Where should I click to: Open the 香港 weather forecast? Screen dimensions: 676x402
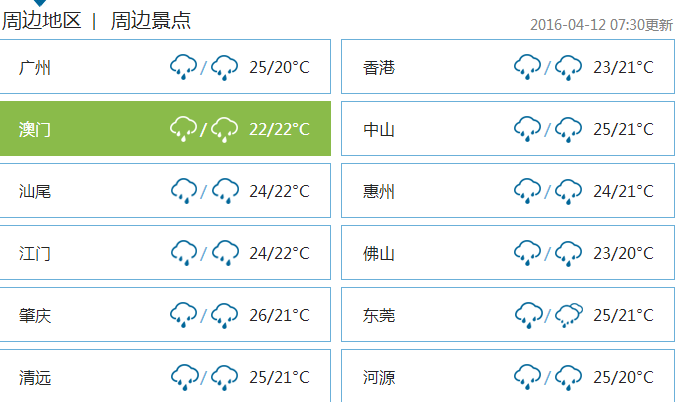(x=508, y=67)
